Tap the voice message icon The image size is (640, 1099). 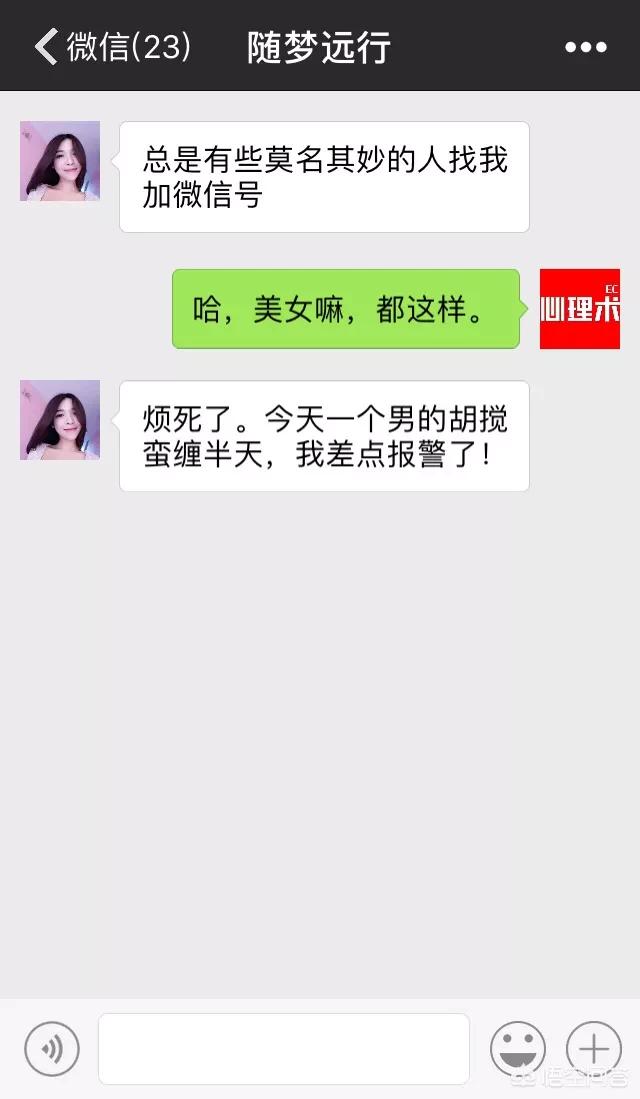click(x=51, y=1049)
